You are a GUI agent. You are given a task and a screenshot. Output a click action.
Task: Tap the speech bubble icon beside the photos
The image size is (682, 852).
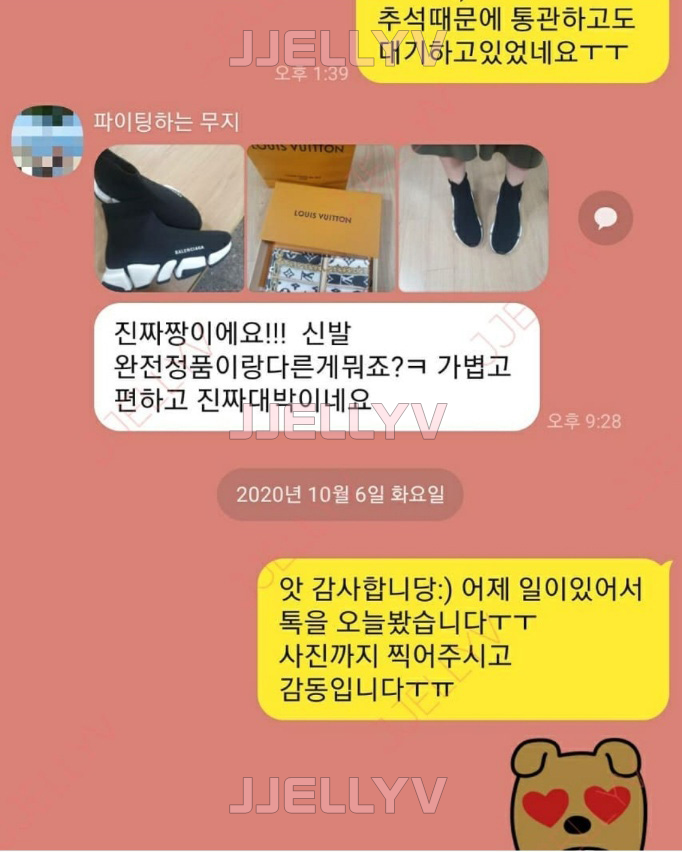coord(605,219)
